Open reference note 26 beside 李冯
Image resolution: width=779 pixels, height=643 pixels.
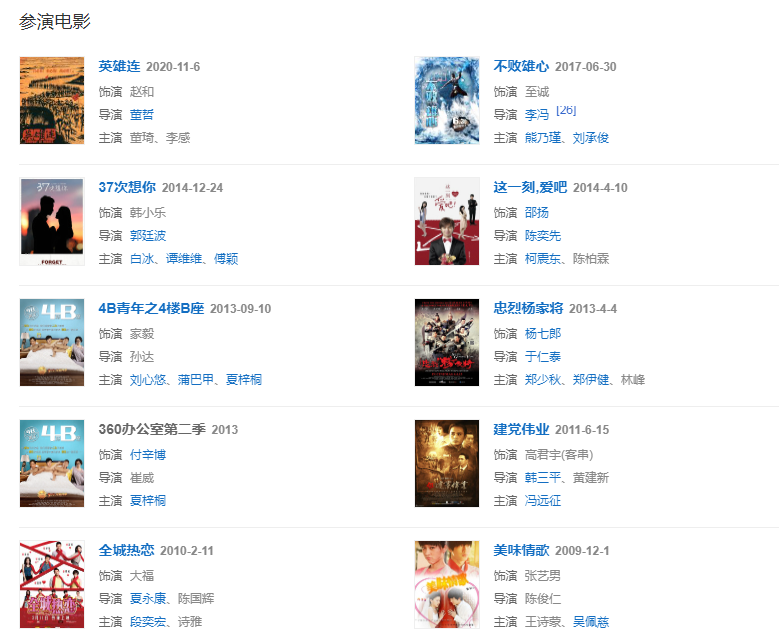click(x=566, y=110)
